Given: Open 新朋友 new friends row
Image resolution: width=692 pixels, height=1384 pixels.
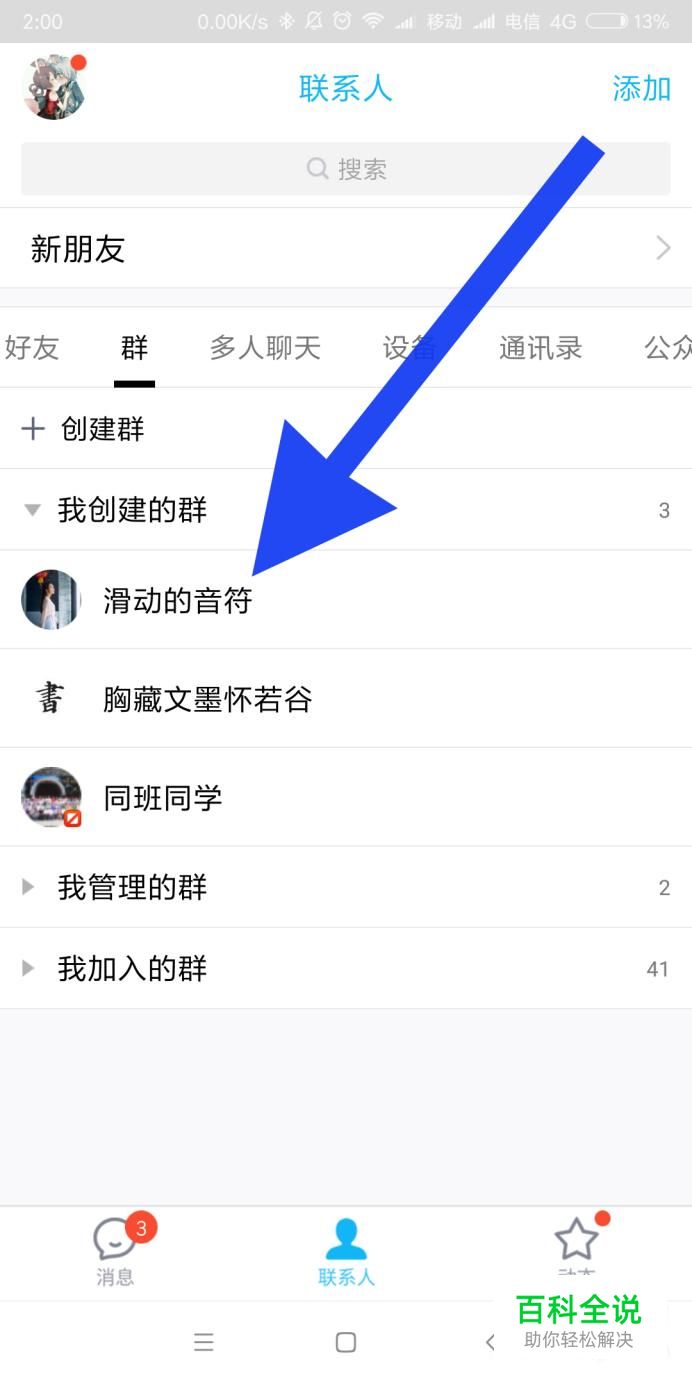Looking at the screenshot, I should (346, 248).
